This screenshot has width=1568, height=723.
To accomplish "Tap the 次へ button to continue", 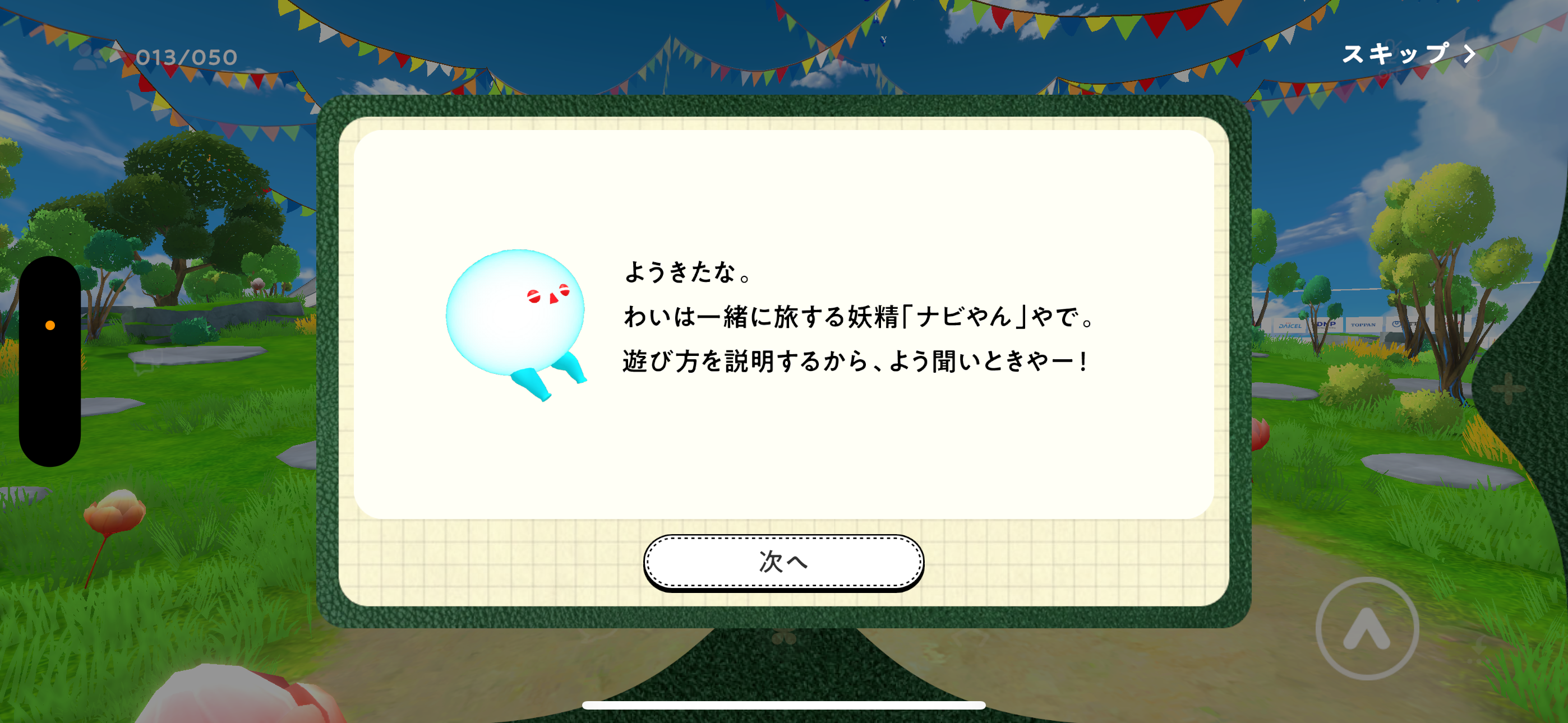I will (783, 561).
